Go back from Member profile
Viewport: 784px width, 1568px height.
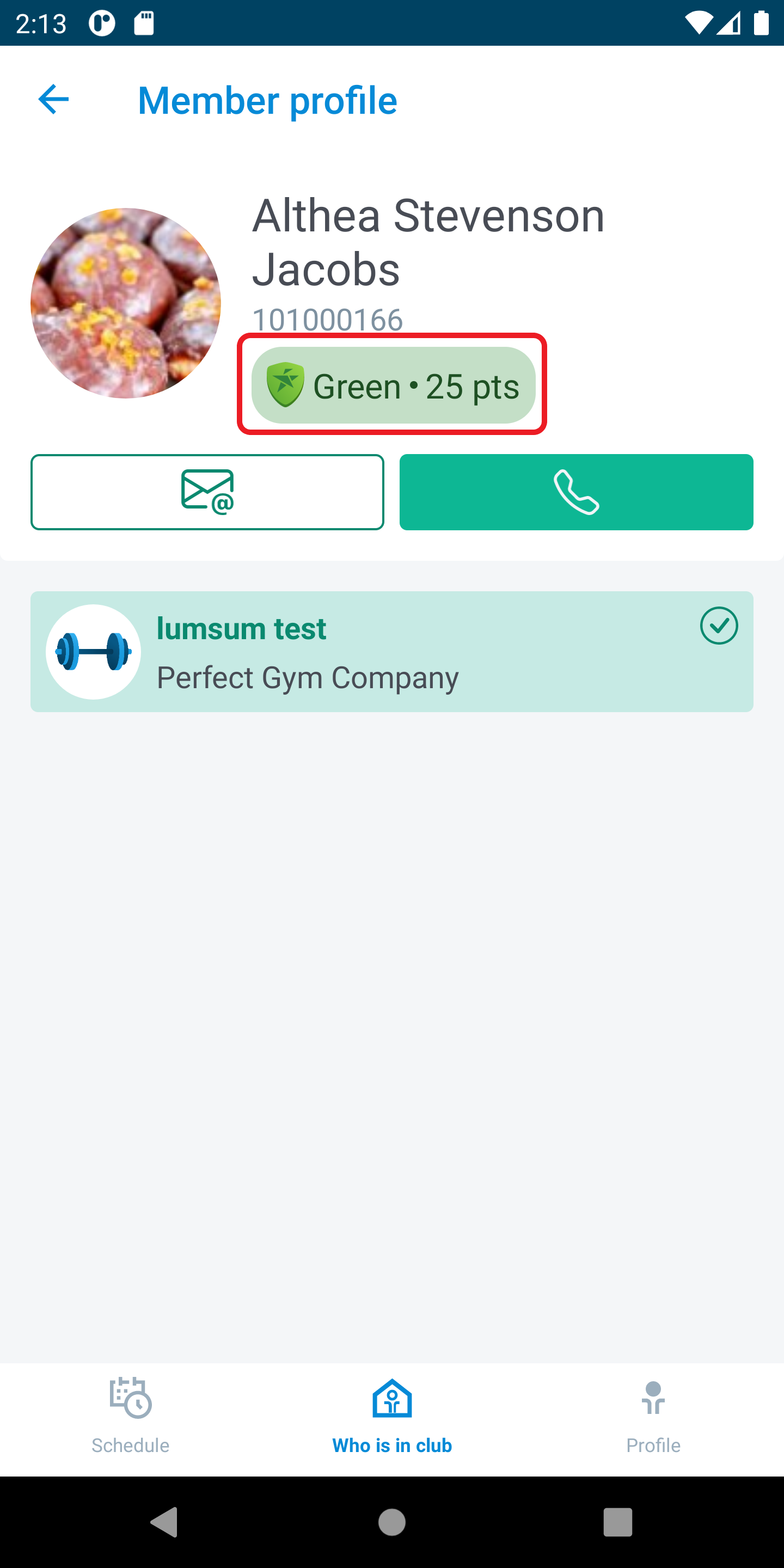point(53,99)
